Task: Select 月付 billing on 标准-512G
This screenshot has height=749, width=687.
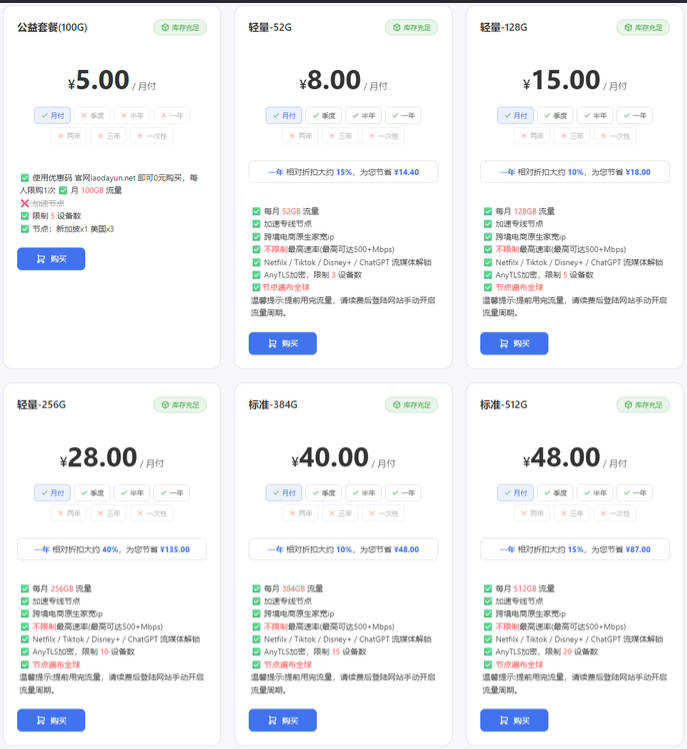Action: click(515, 493)
